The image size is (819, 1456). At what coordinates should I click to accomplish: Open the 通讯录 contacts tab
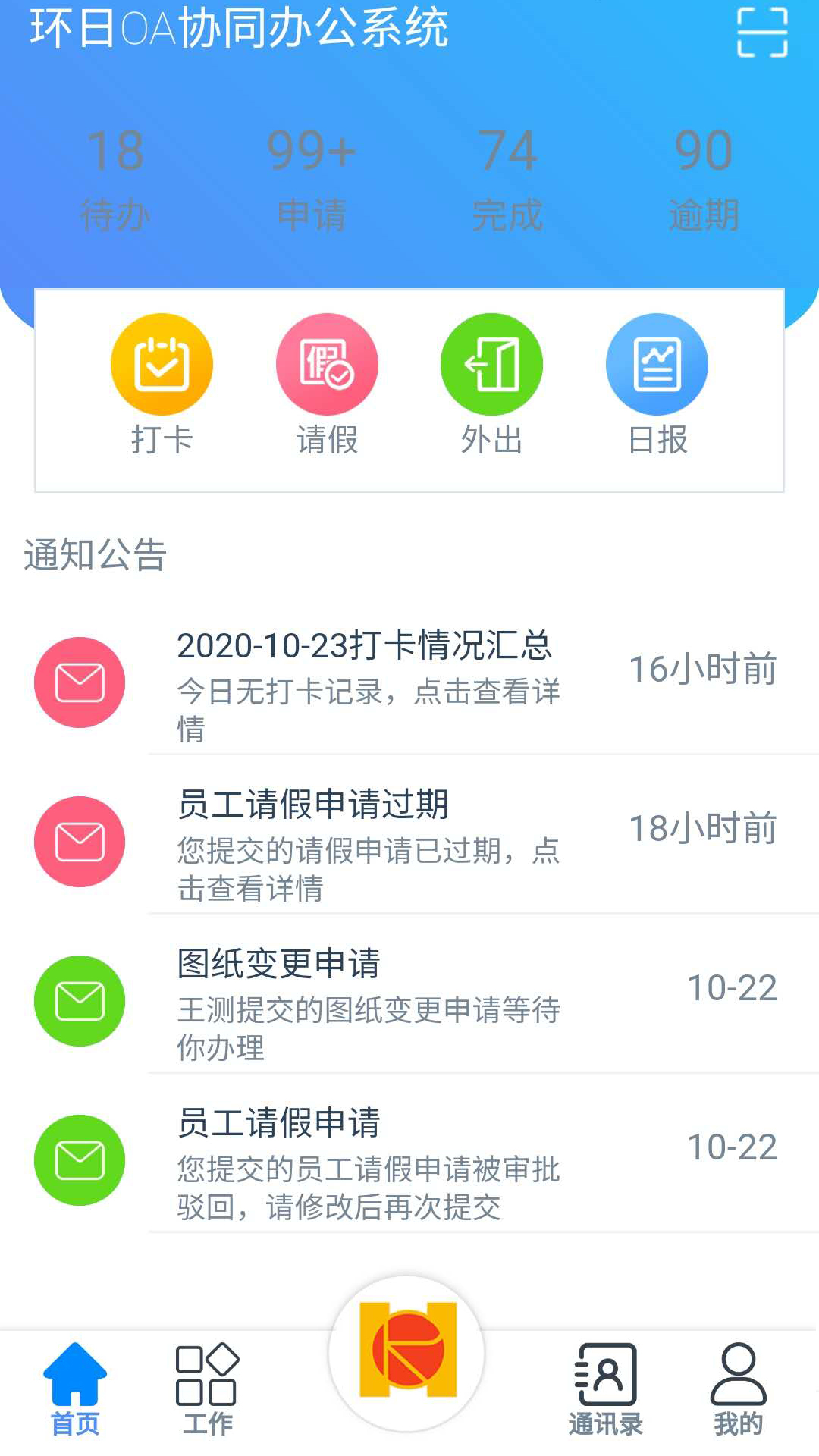[605, 1389]
